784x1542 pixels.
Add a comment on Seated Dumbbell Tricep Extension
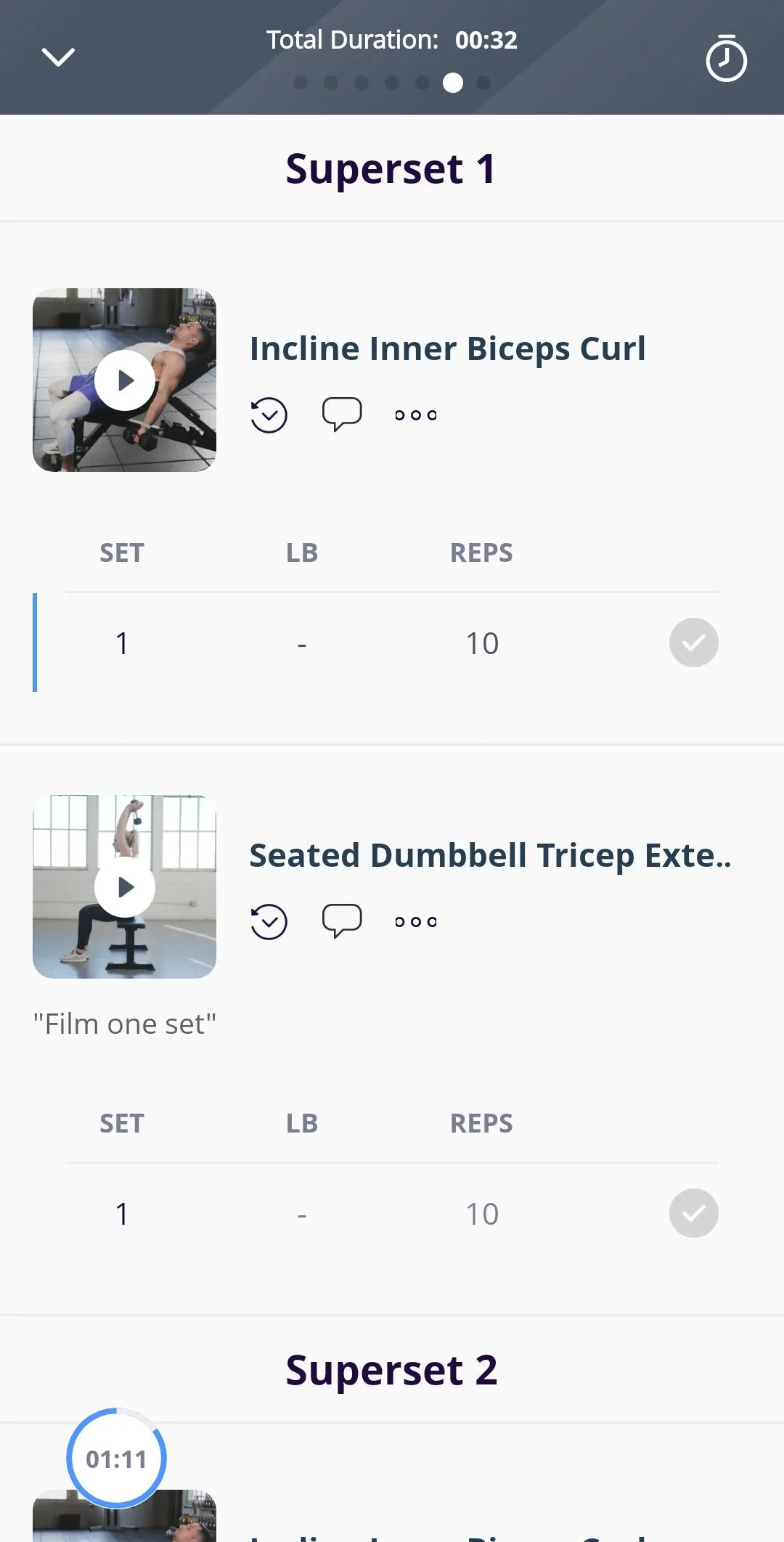tap(342, 921)
